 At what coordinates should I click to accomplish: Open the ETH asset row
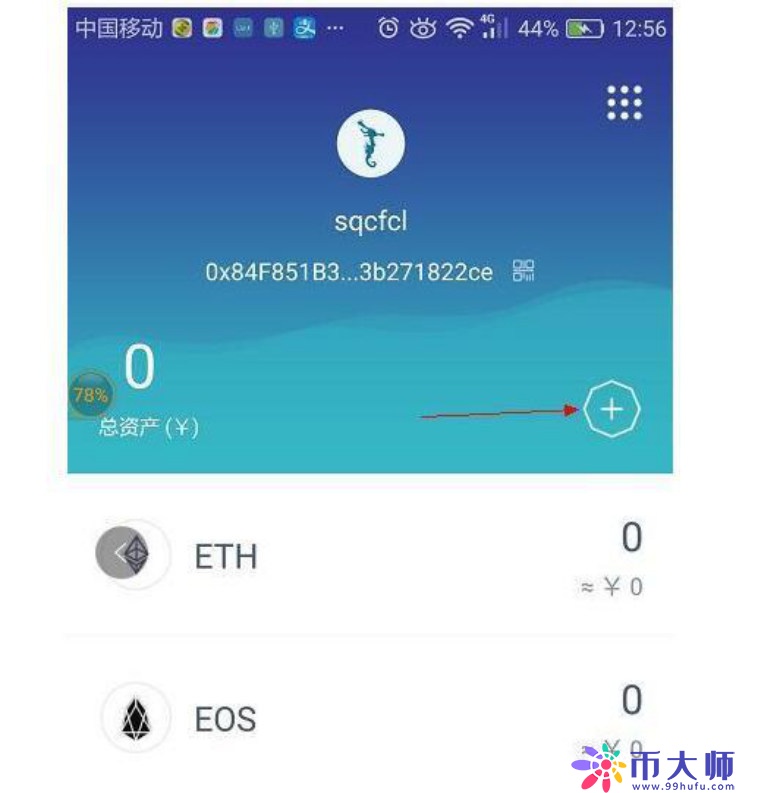pos(370,556)
